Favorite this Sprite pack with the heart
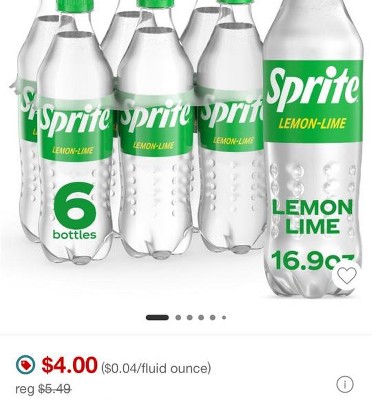 click(346, 276)
